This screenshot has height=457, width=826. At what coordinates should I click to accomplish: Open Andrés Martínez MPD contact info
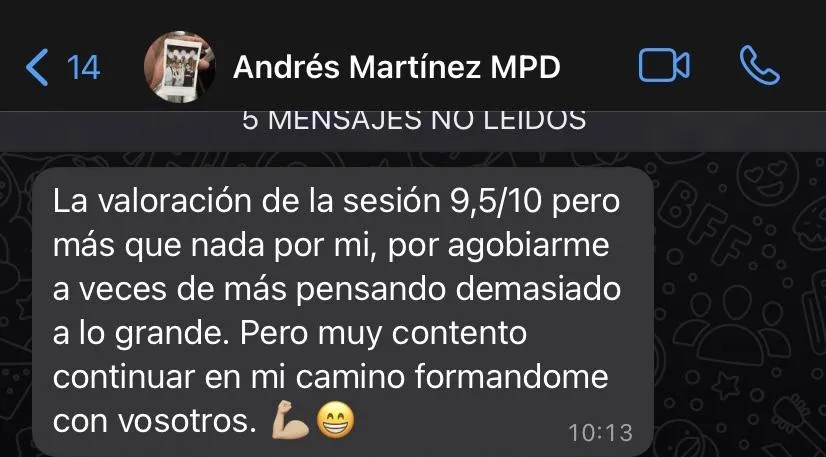(396, 67)
